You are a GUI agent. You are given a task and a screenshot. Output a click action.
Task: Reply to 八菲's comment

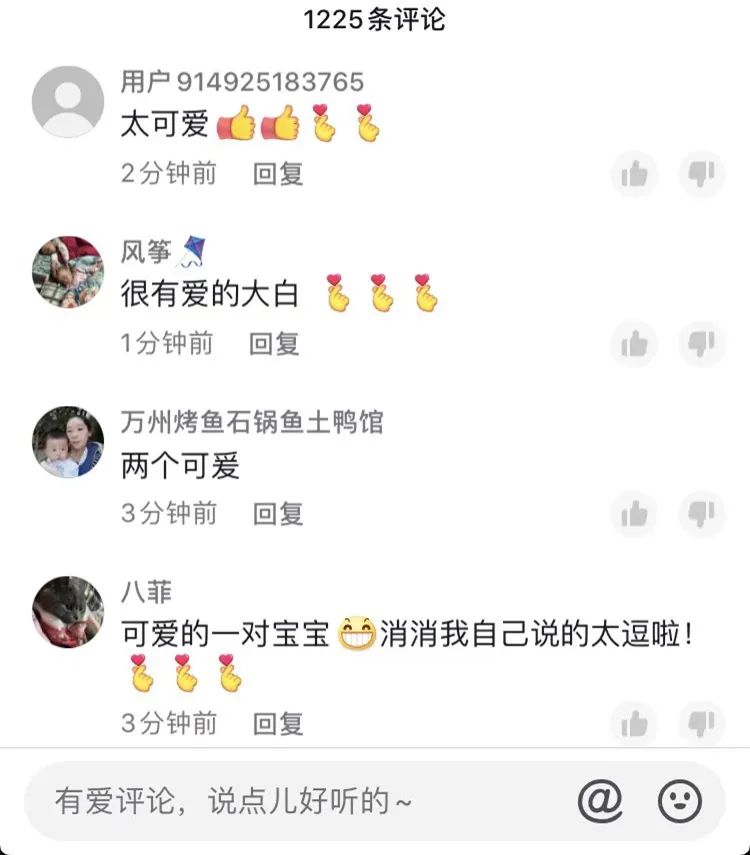coord(278,723)
